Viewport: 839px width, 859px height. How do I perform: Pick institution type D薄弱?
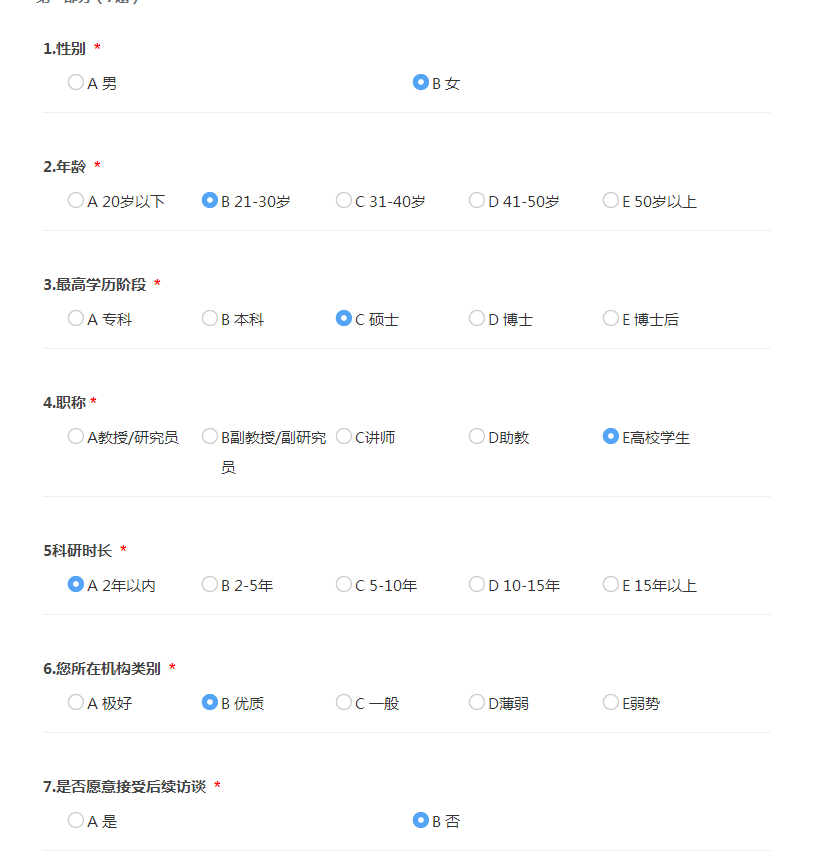pos(477,703)
